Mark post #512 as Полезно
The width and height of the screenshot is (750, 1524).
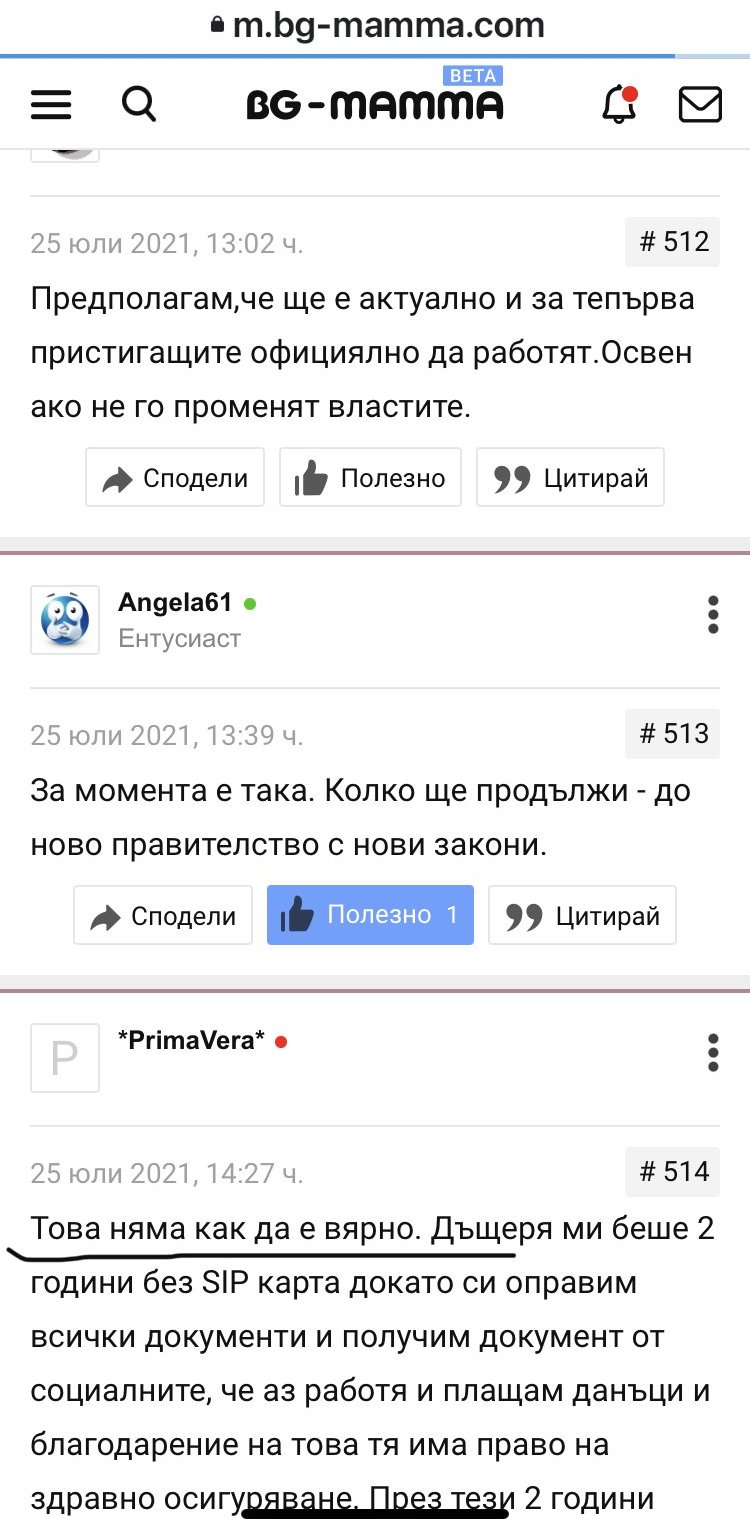(x=370, y=478)
